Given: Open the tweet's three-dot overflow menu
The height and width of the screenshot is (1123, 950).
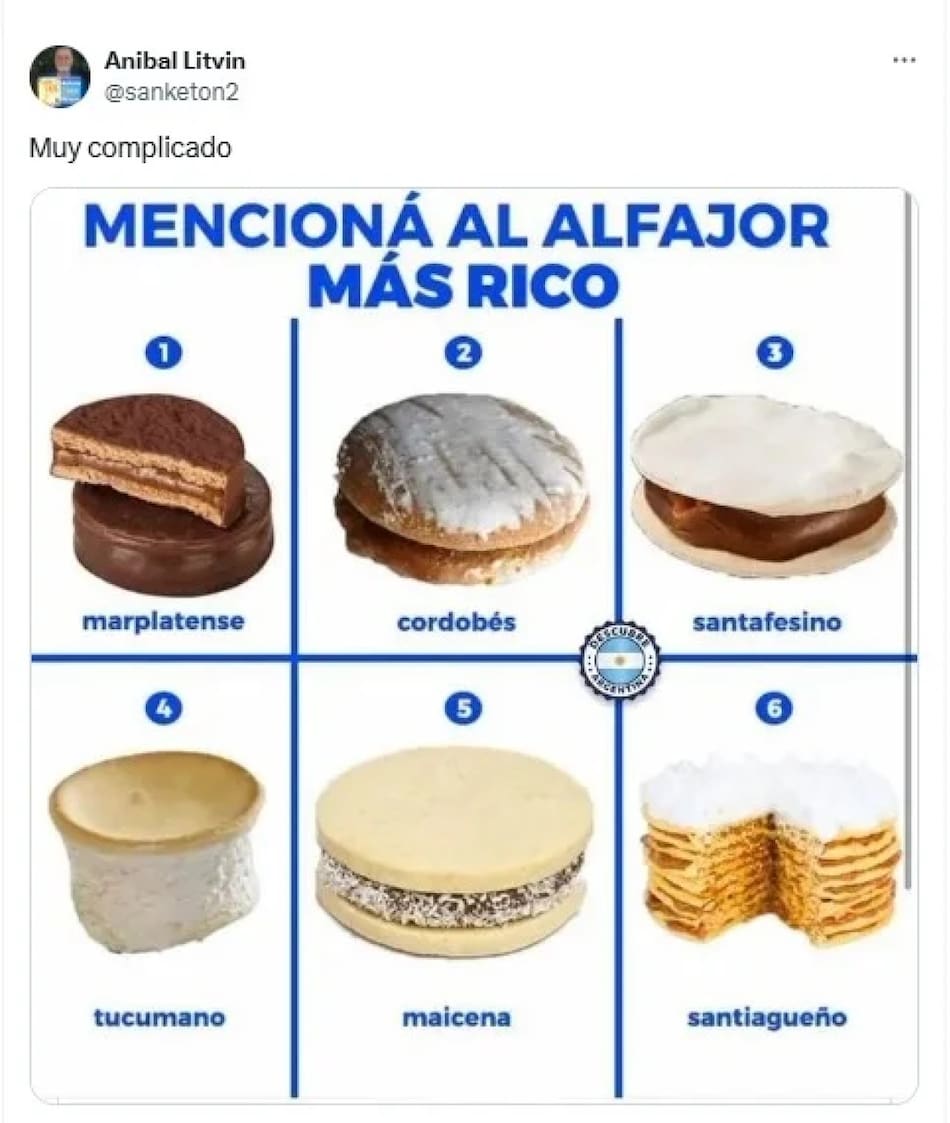Looking at the screenshot, I should (x=903, y=61).
